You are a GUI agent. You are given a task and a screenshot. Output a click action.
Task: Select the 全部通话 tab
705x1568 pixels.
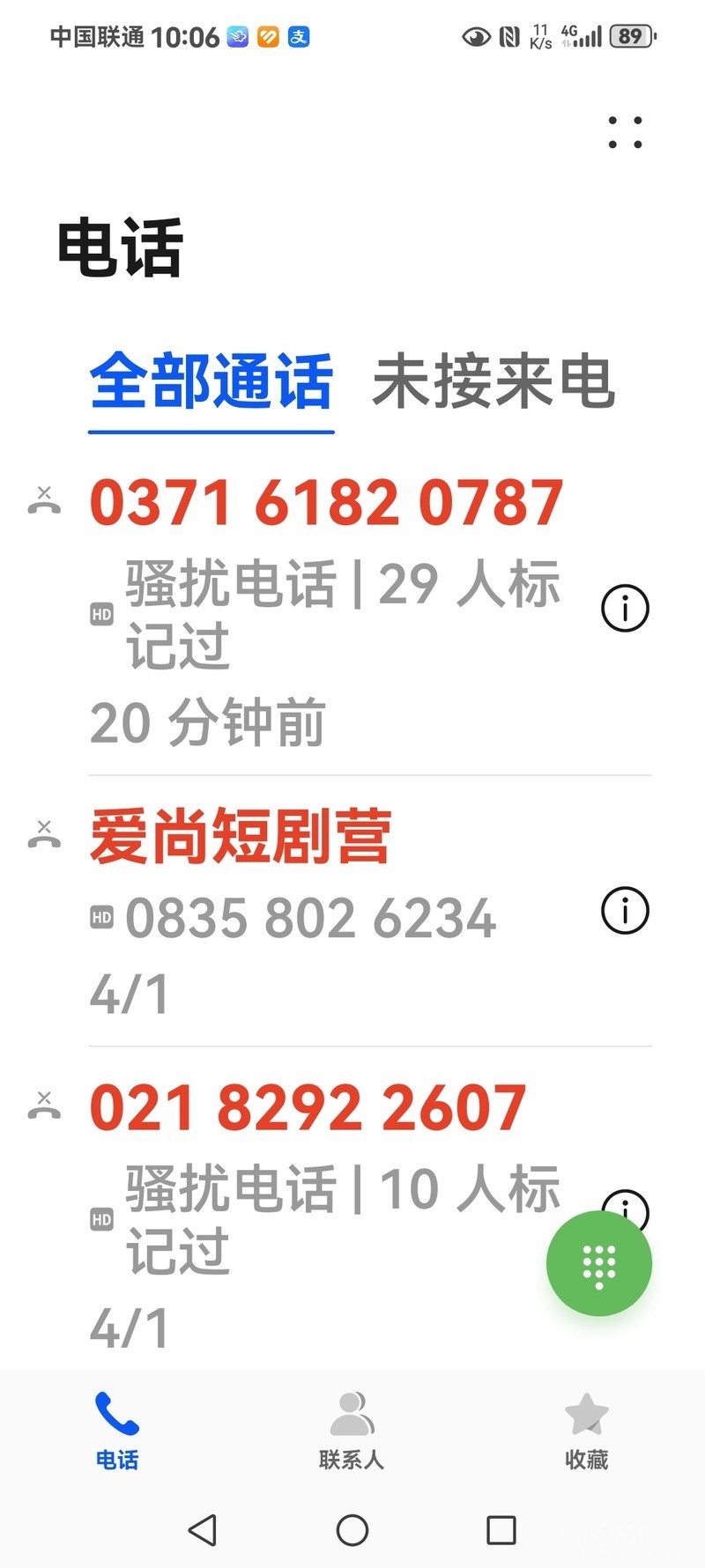[211, 383]
